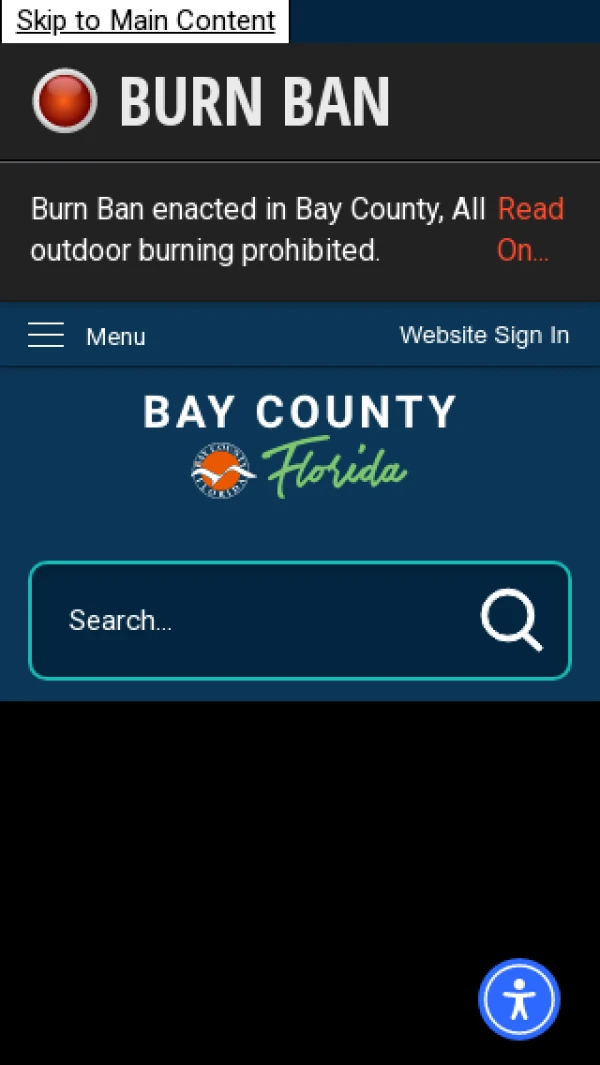Tap the magnifying glass search icon
600x1065 pixels.
click(x=512, y=620)
